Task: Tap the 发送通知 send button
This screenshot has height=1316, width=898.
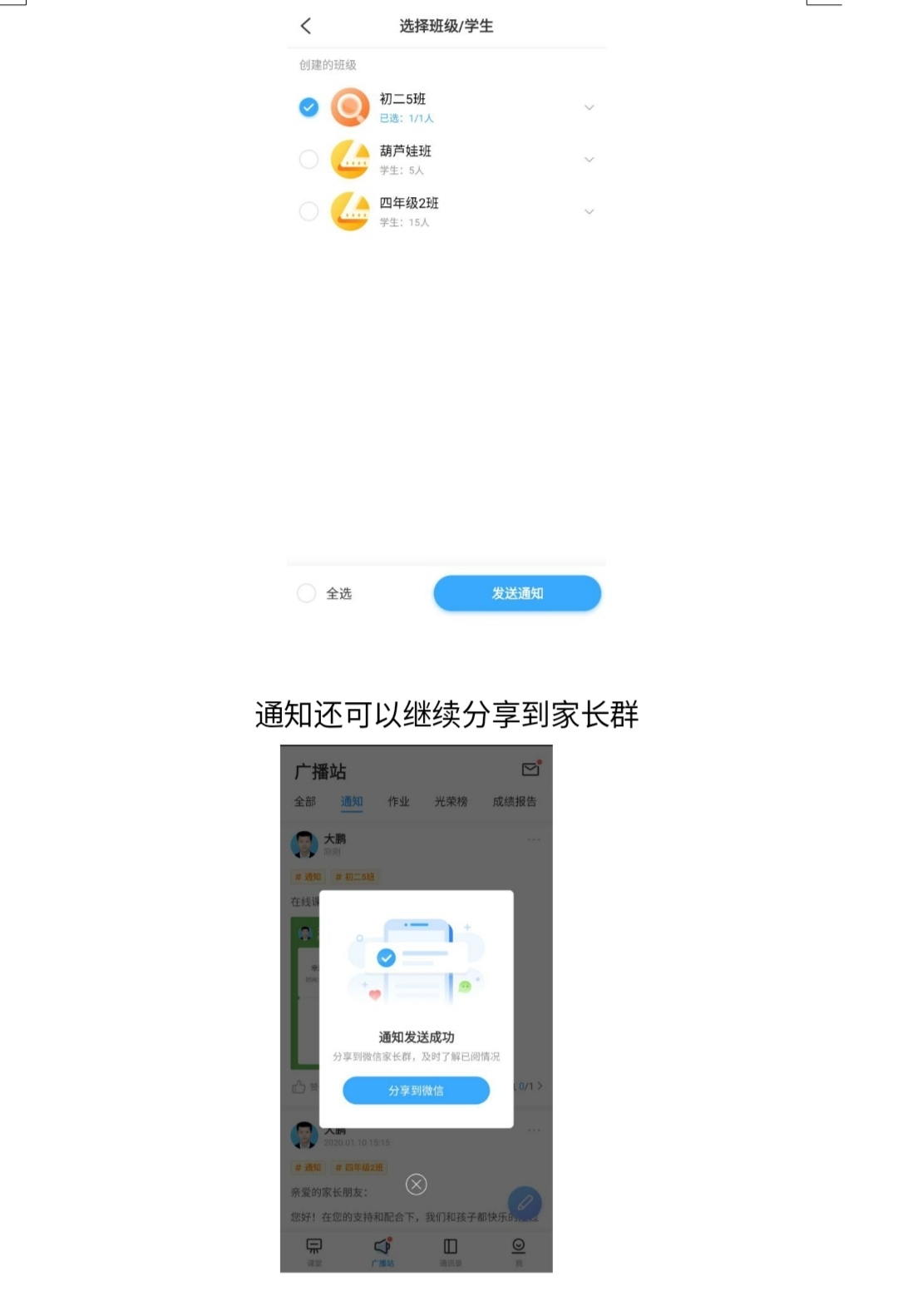Action: pyautogui.click(x=516, y=593)
